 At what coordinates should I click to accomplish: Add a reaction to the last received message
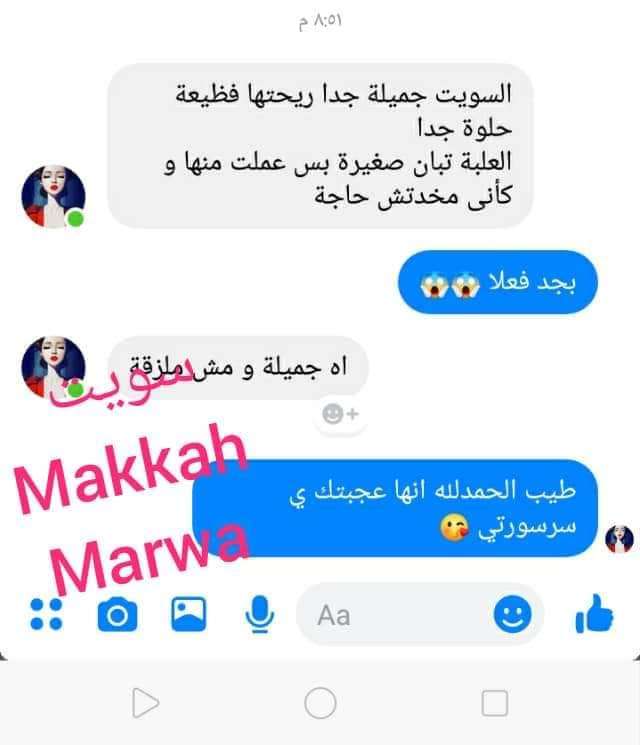(341, 413)
